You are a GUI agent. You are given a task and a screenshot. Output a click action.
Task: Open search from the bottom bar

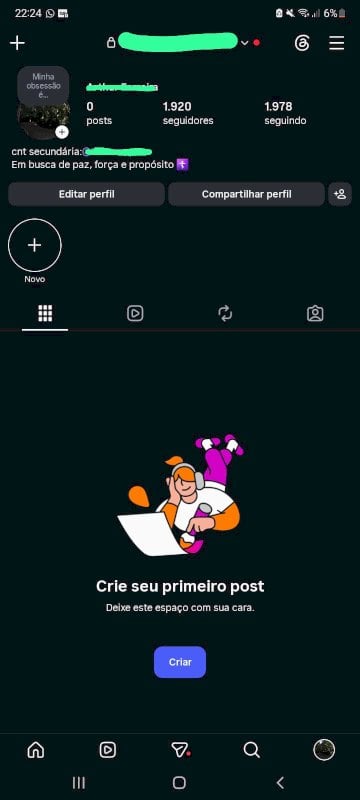(252, 750)
